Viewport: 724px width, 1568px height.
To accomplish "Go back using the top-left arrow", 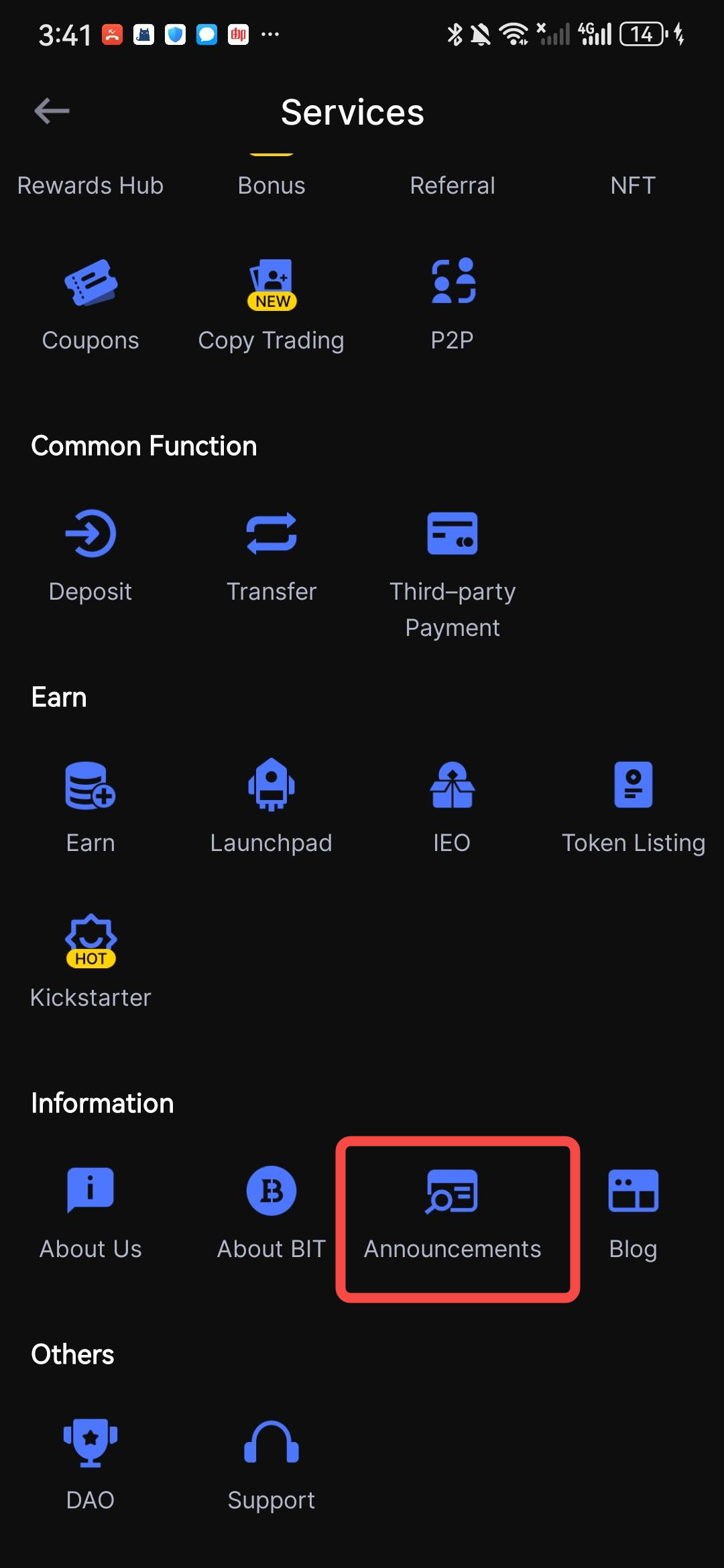I will click(52, 111).
